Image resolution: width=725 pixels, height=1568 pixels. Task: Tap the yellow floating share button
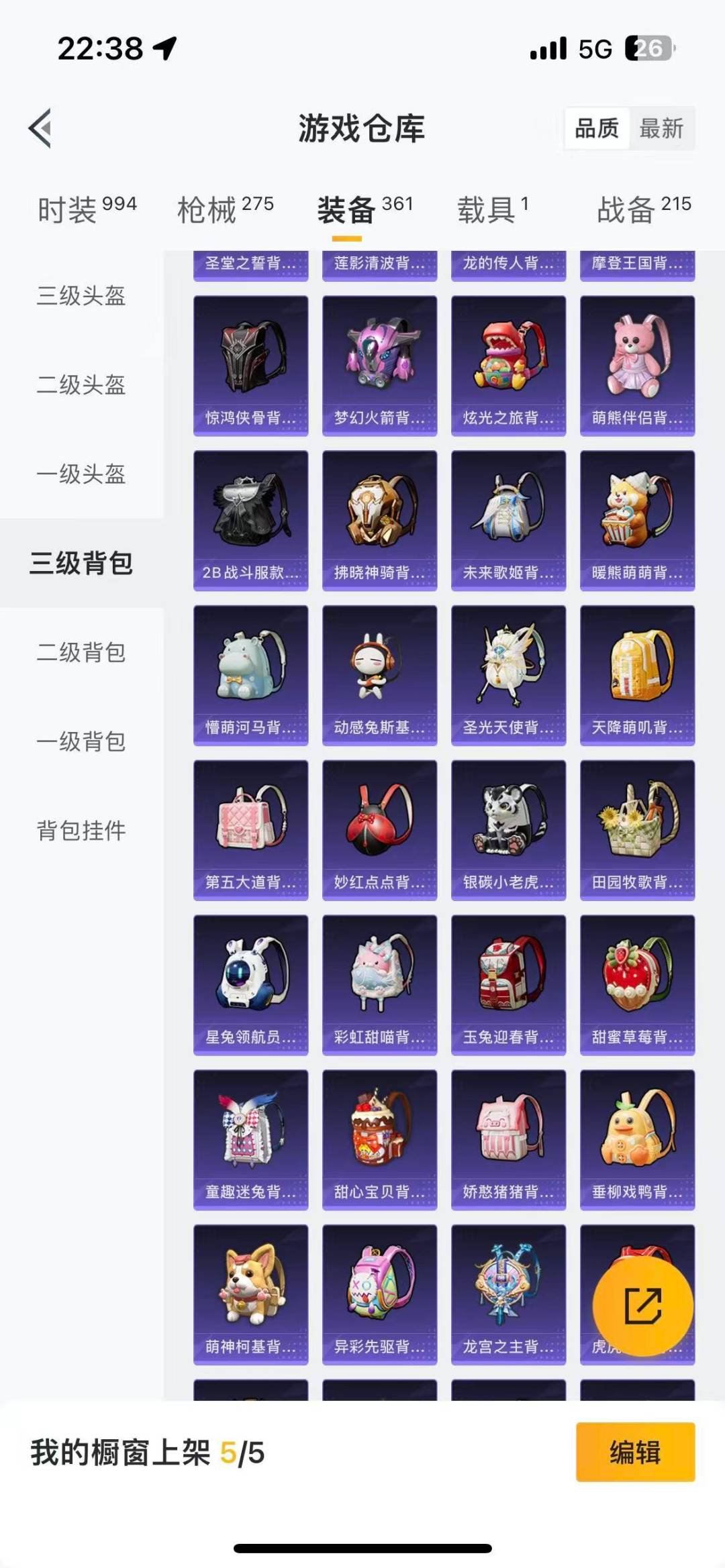[x=642, y=1306]
